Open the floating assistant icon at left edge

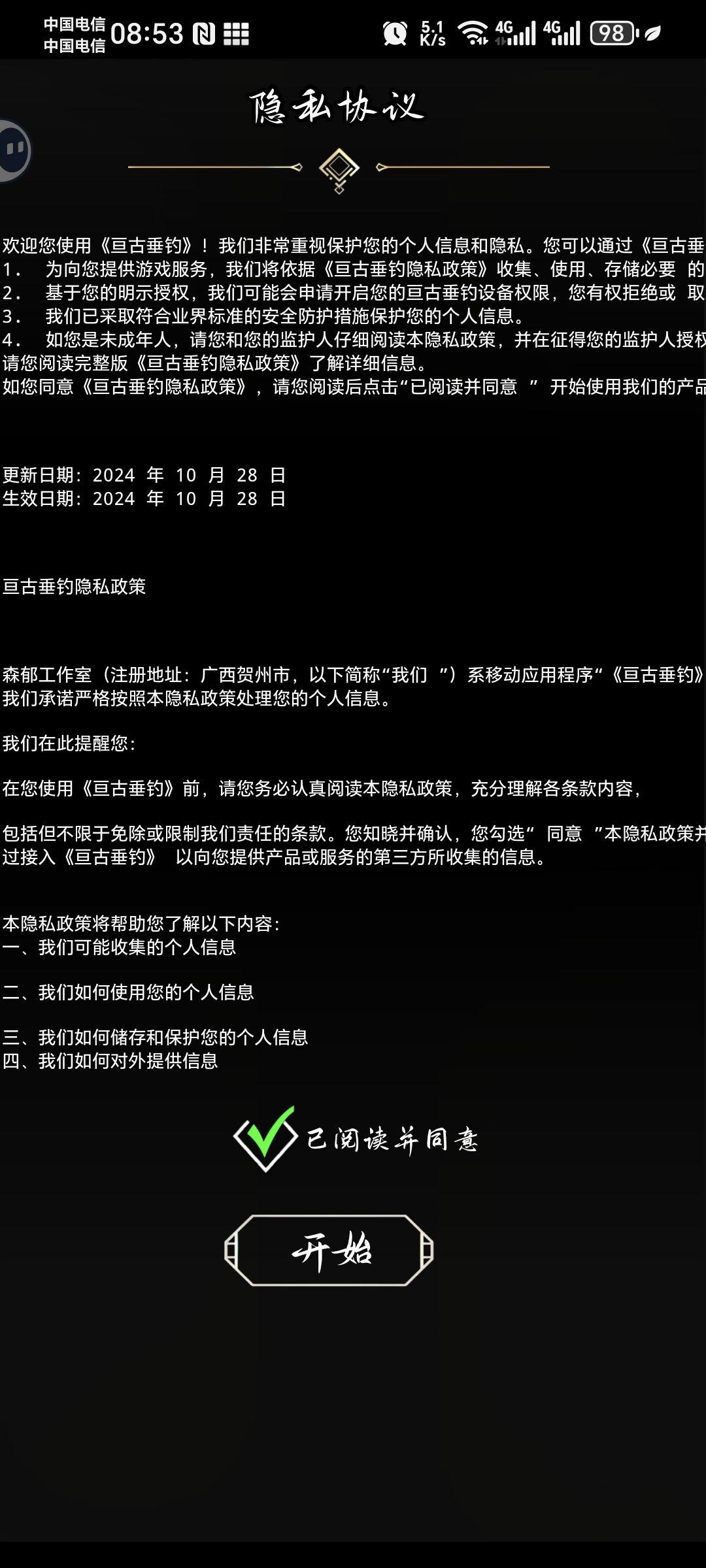[14, 151]
